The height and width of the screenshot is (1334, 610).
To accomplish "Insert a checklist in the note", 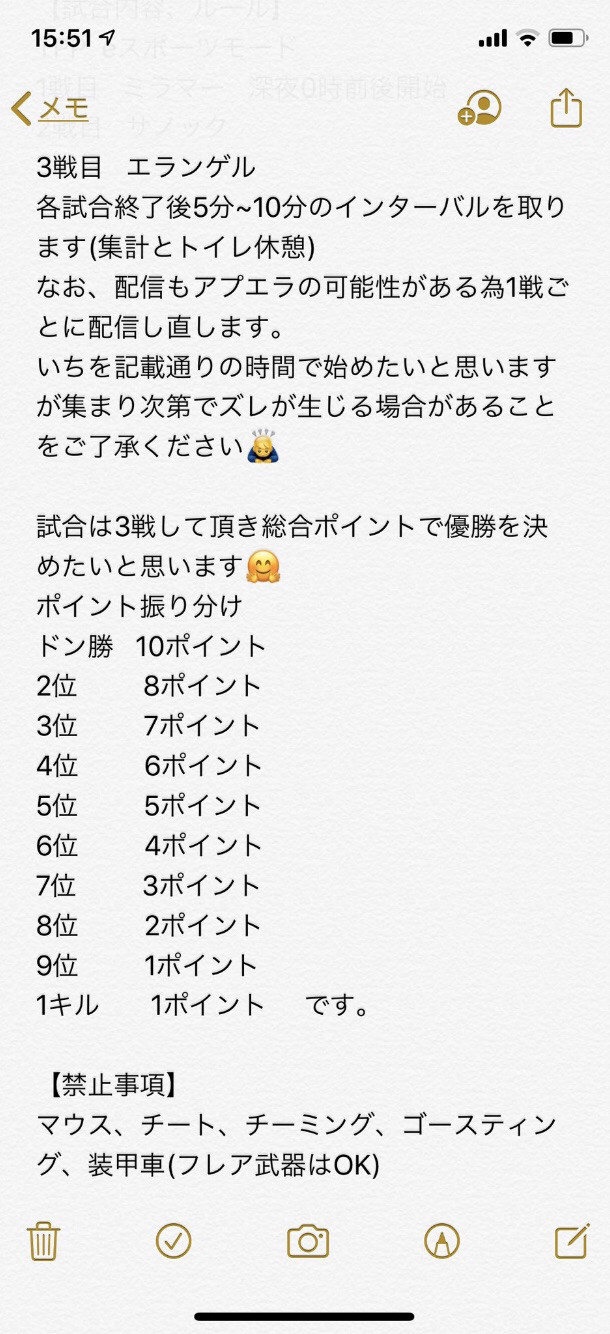I will pyautogui.click(x=174, y=1241).
